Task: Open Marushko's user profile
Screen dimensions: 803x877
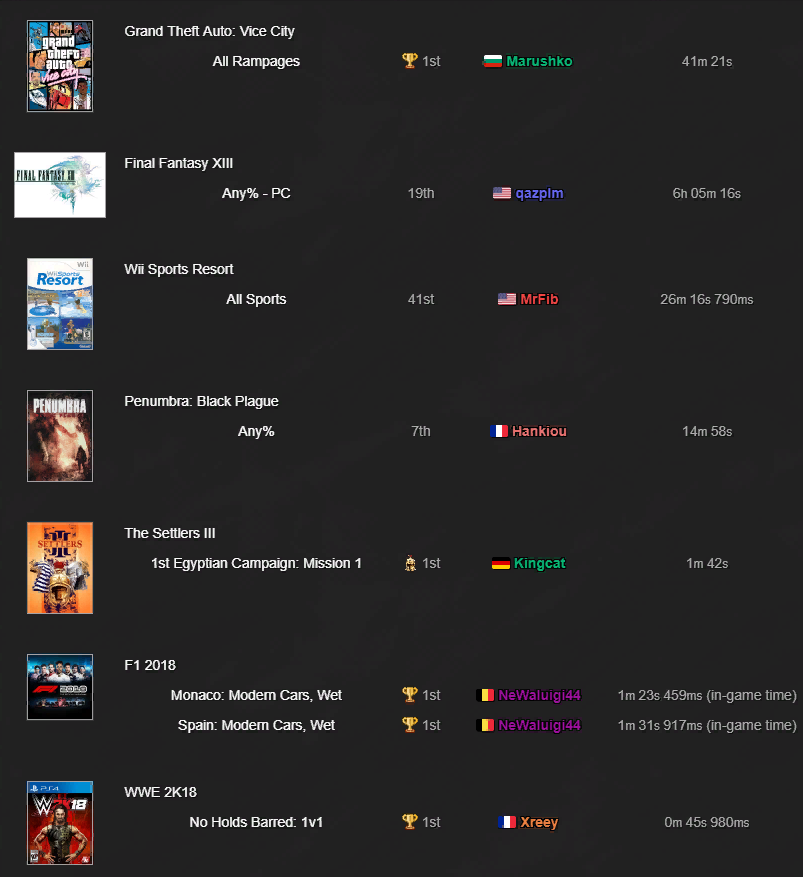Action: click(538, 61)
